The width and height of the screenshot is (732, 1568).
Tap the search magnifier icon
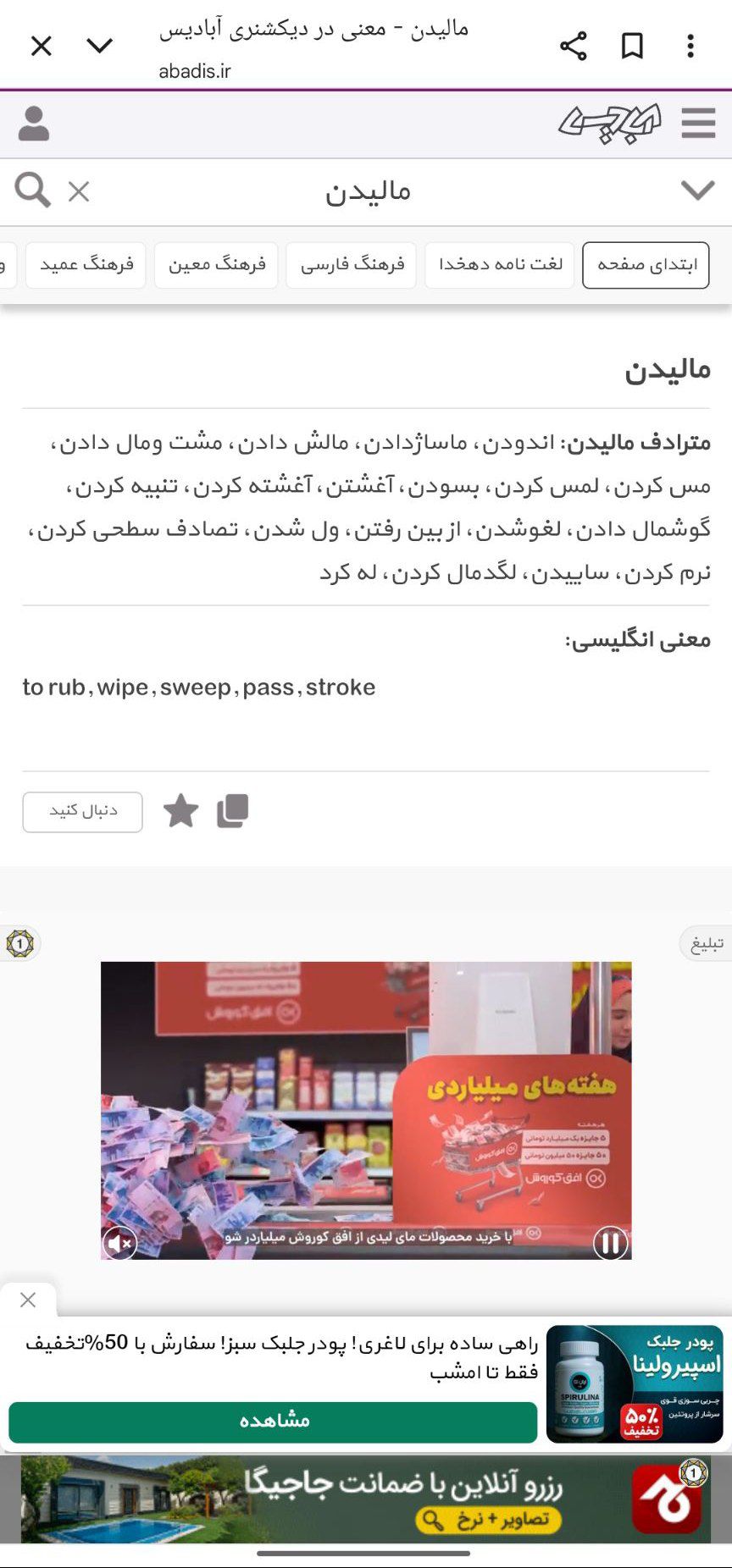point(32,190)
